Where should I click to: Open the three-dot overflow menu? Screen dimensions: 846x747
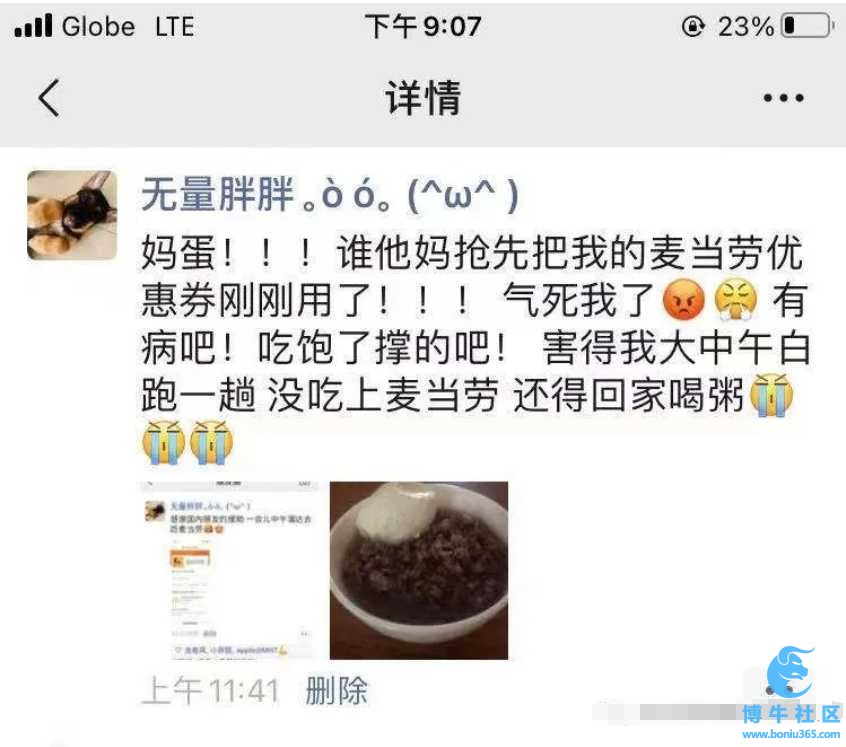pos(783,98)
